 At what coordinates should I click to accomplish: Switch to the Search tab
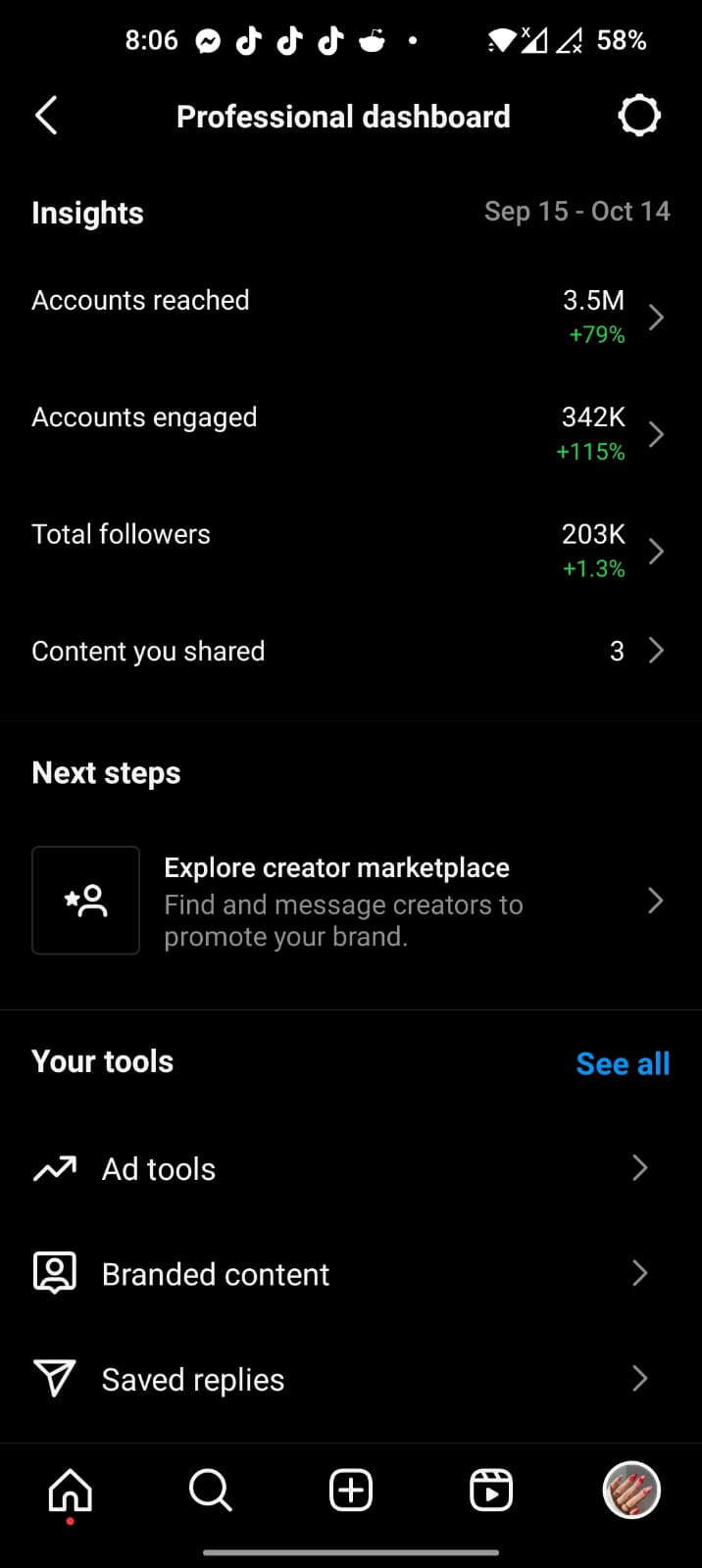click(x=211, y=1491)
